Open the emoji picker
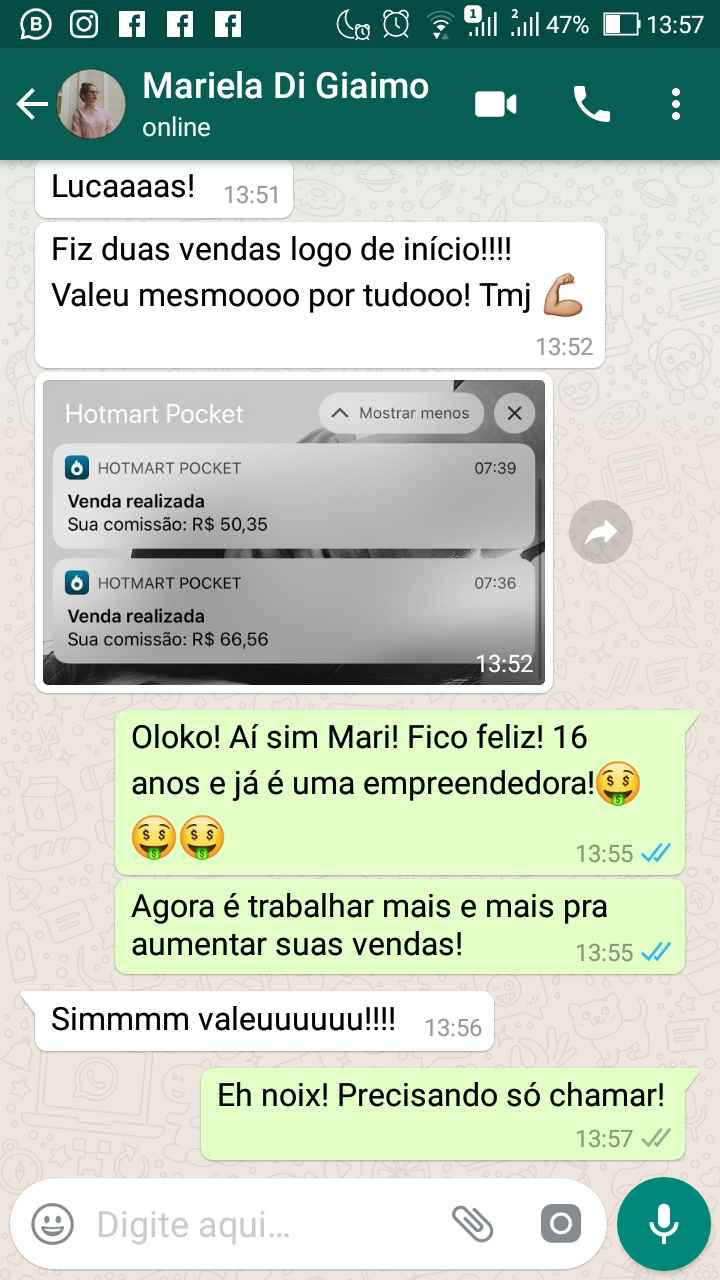This screenshot has width=720, height=1280. 52,1224
